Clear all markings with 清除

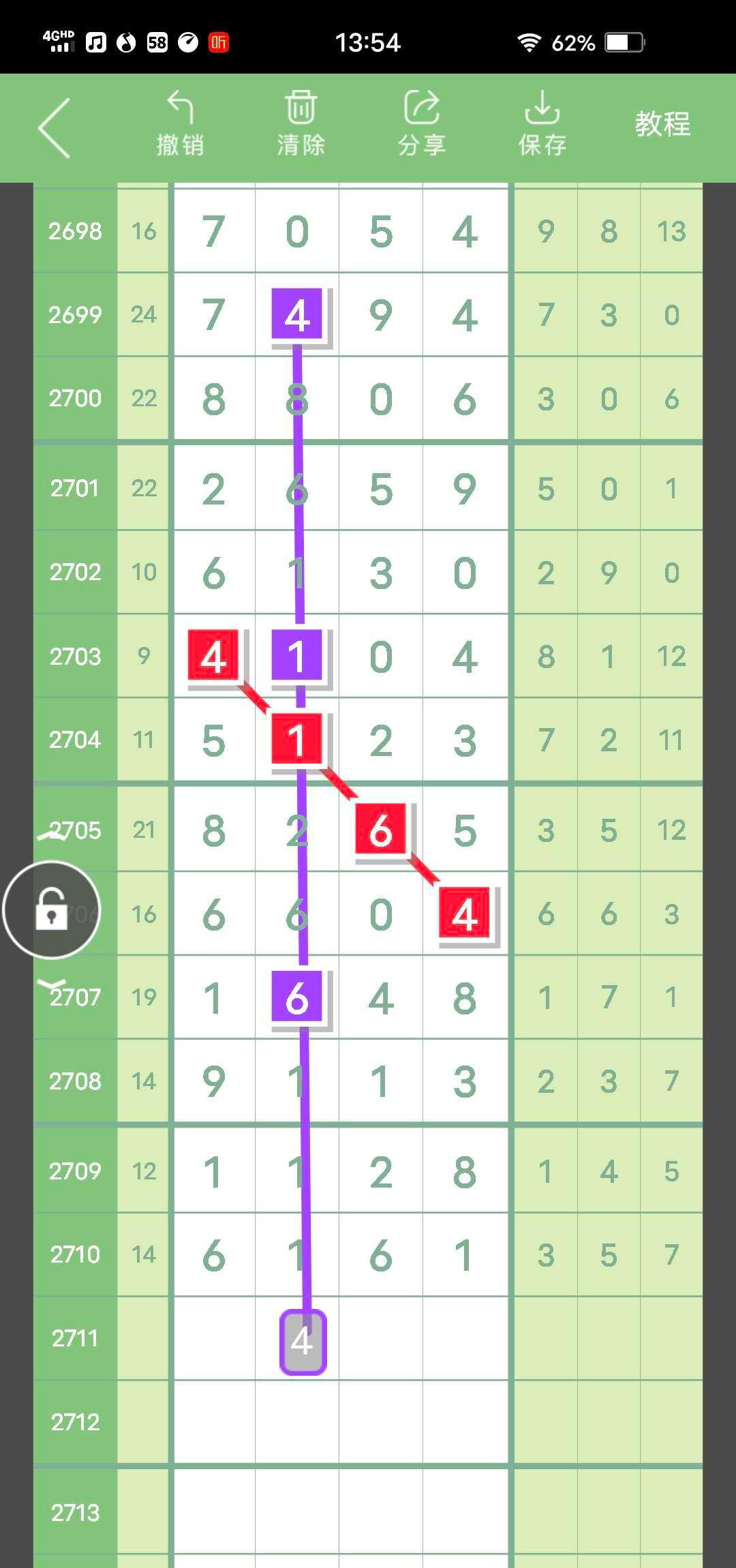pos(301,124)
